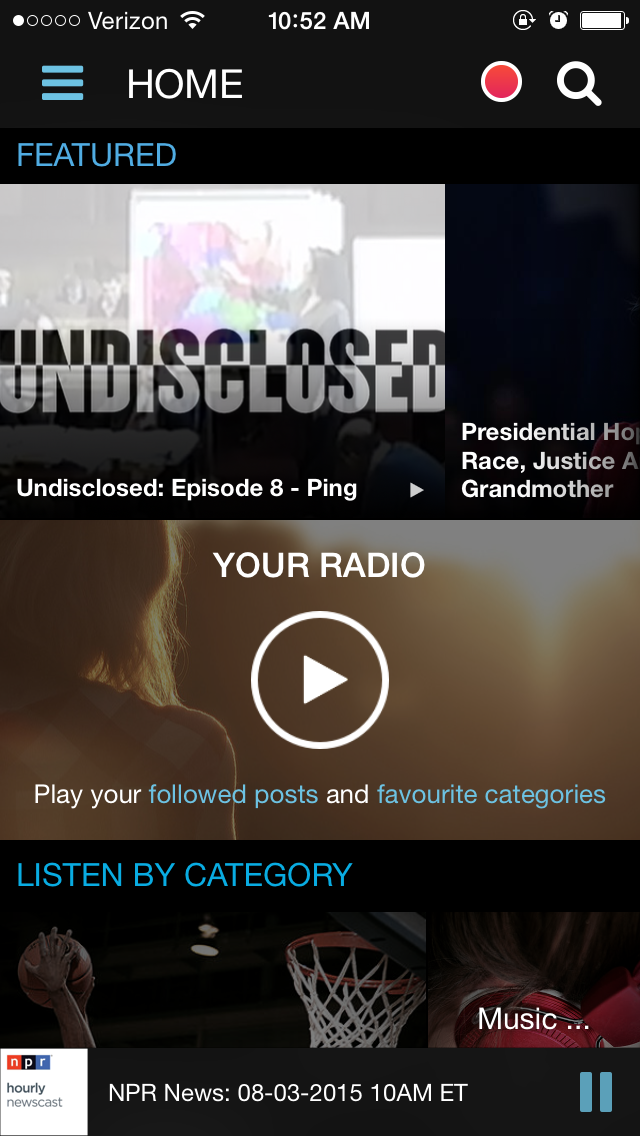Open the followed posts link
The height and width of the screenshot is (1136, 640).
click(x=233, y=795)
